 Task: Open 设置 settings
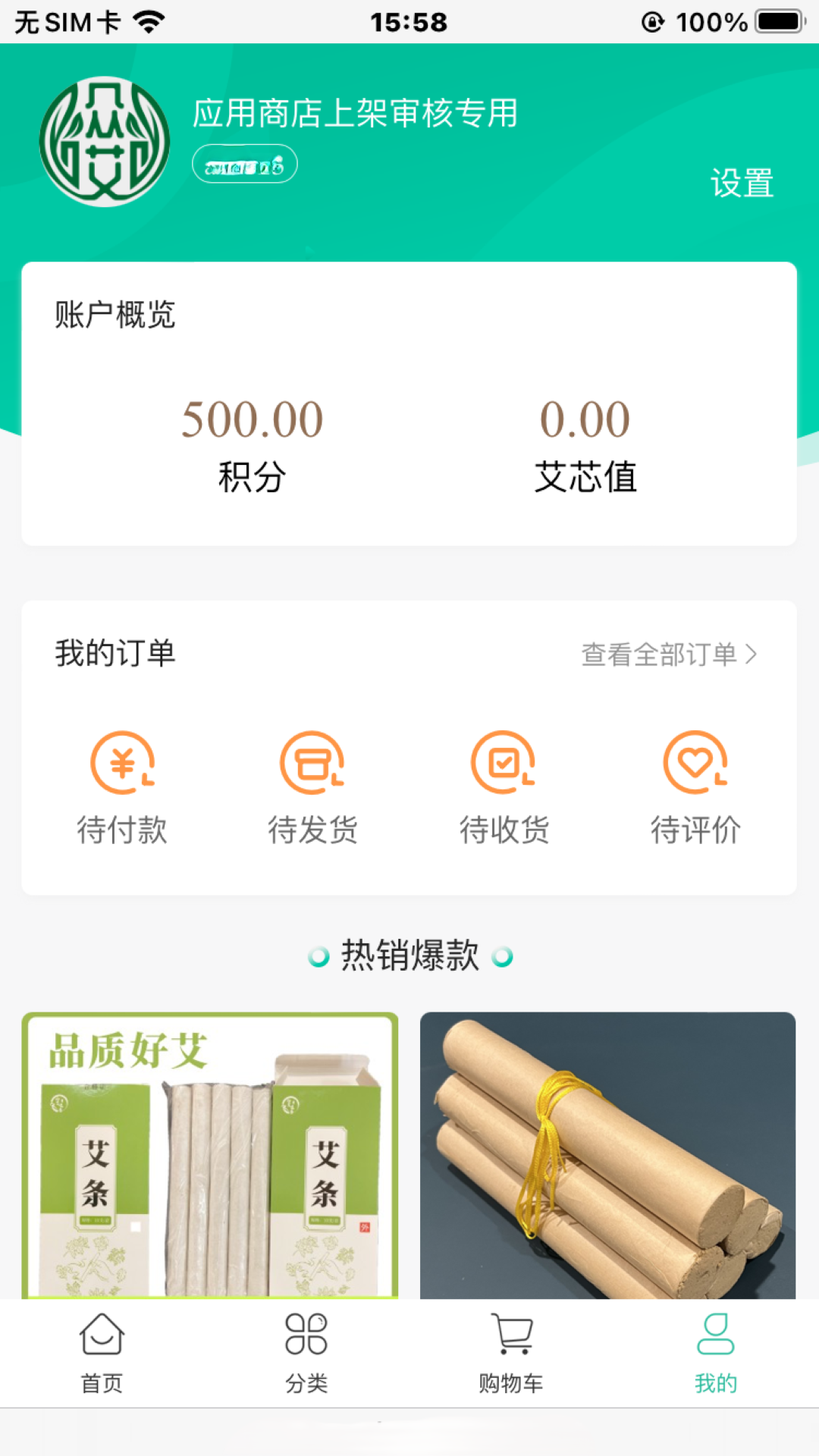[742, 184]
